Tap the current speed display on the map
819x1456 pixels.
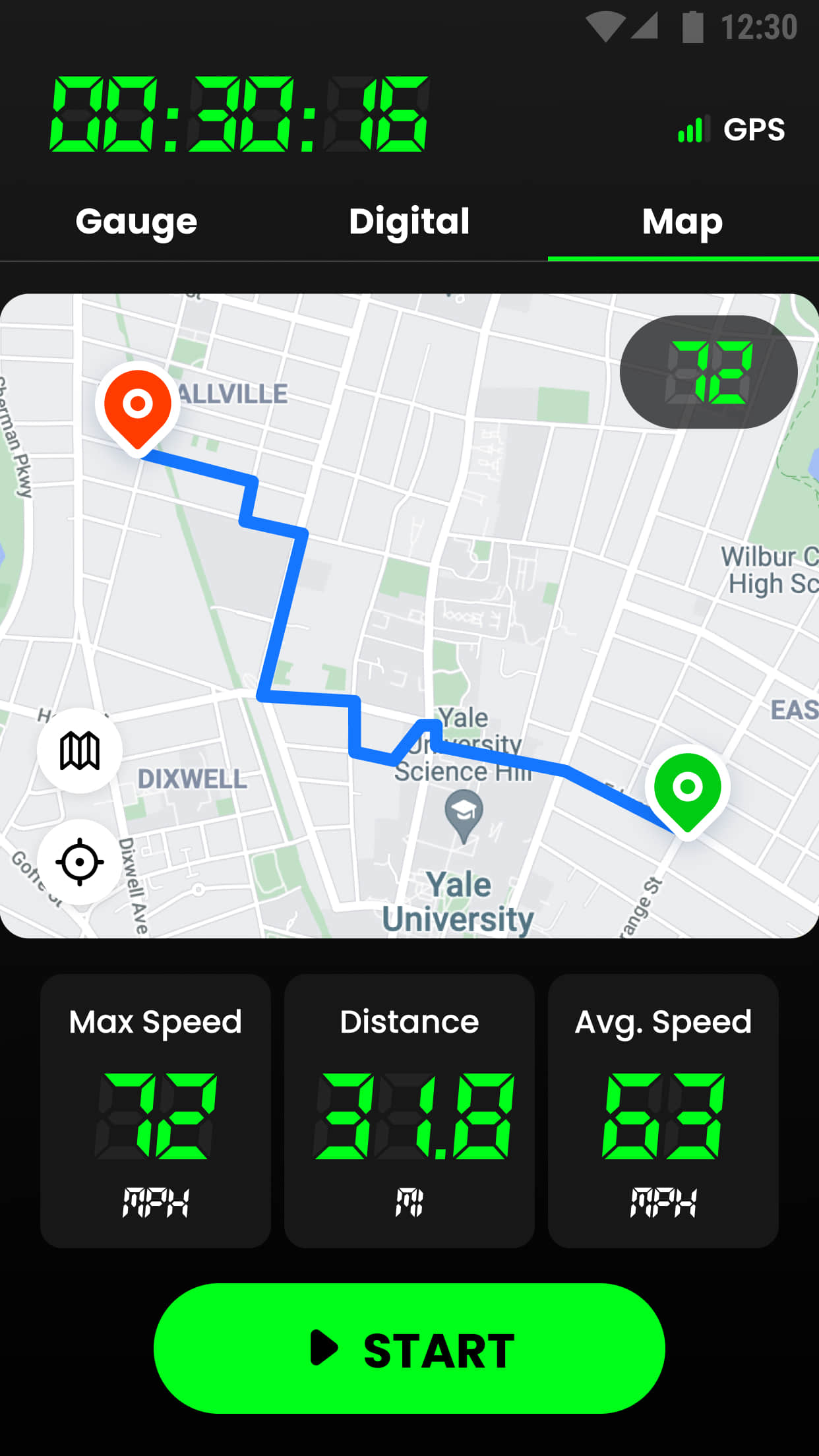tap(709, 371)
